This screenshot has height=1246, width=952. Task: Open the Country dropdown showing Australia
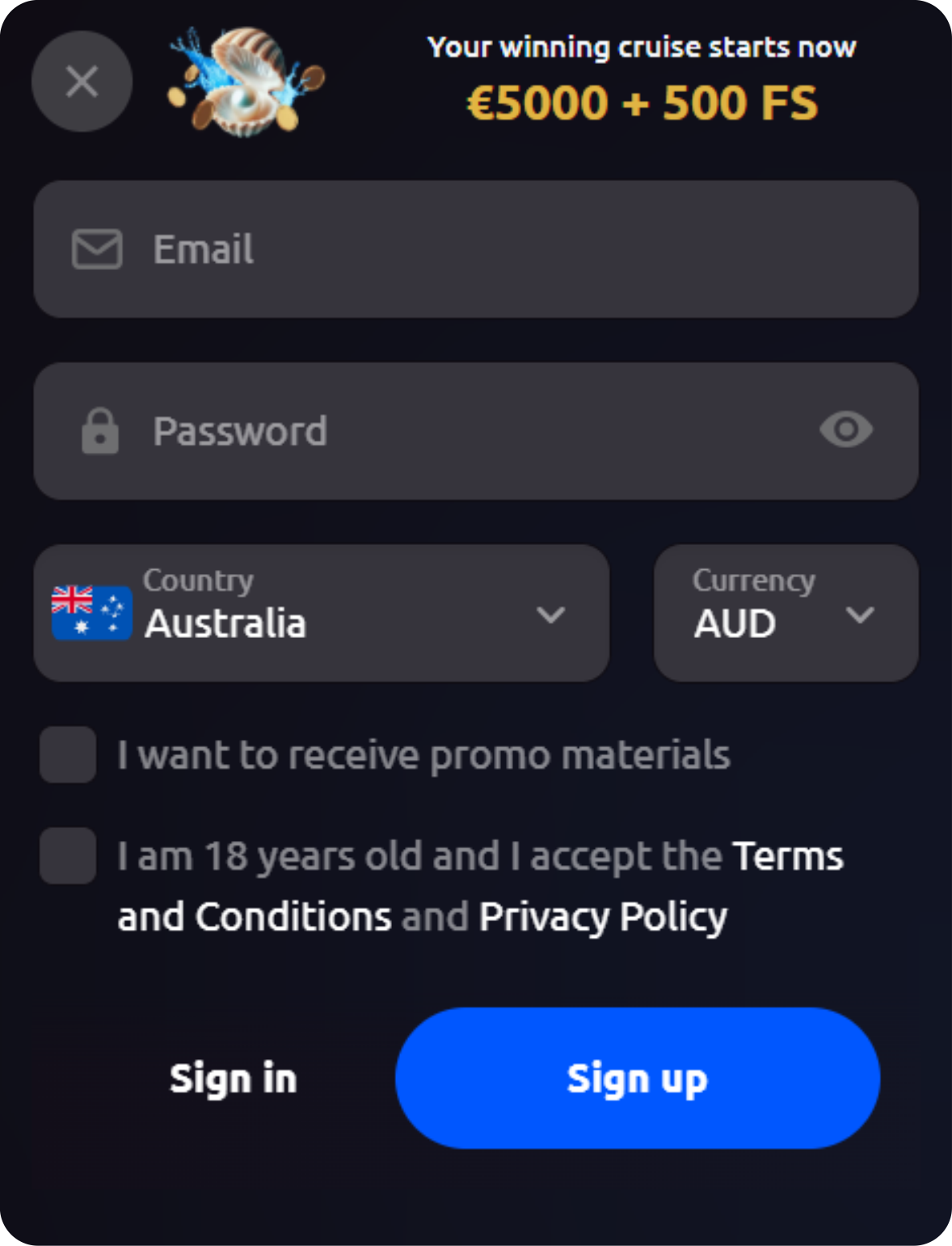point(322,613)
